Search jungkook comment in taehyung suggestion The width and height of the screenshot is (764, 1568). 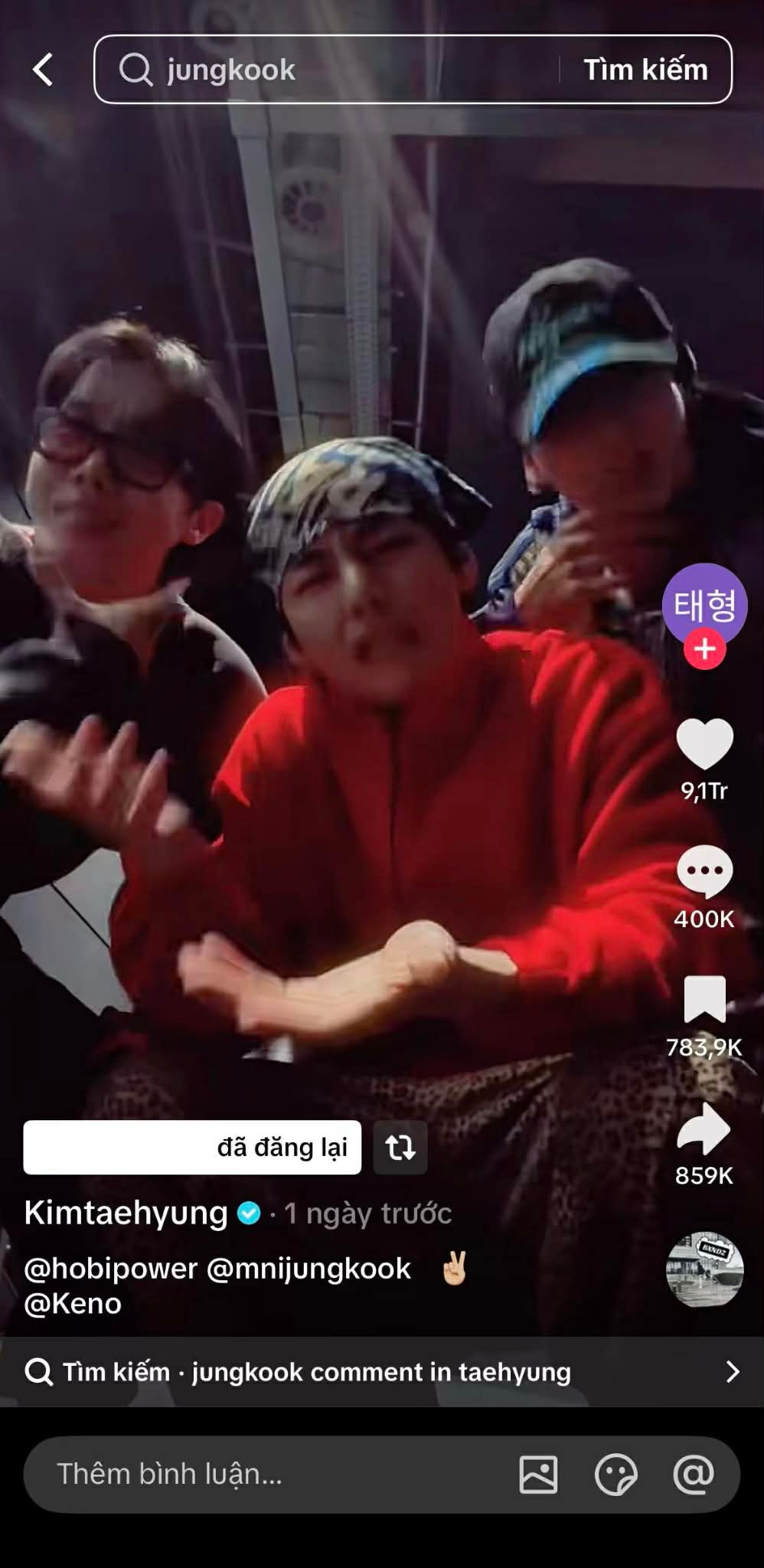381,1371
